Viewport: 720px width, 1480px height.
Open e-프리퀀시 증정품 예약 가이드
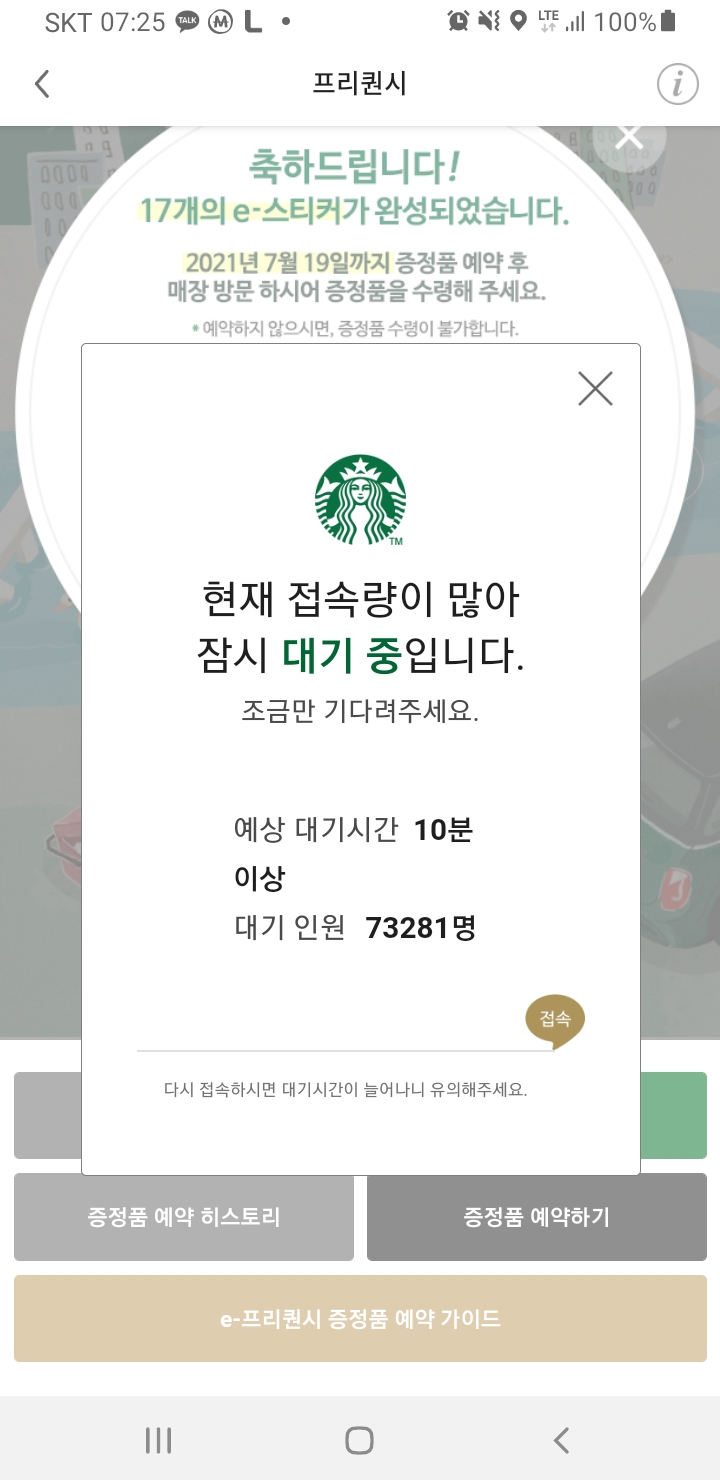pos(360,1318)
